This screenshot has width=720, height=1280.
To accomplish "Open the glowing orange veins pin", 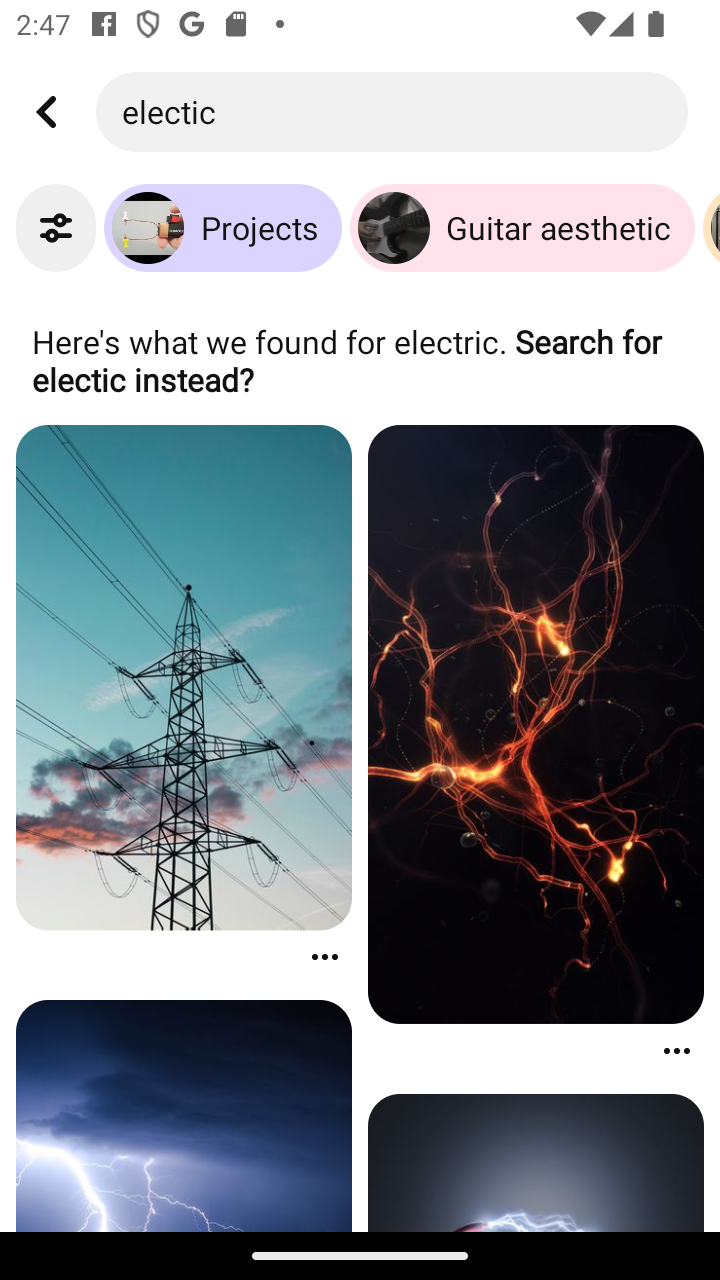I will [536, 724].
